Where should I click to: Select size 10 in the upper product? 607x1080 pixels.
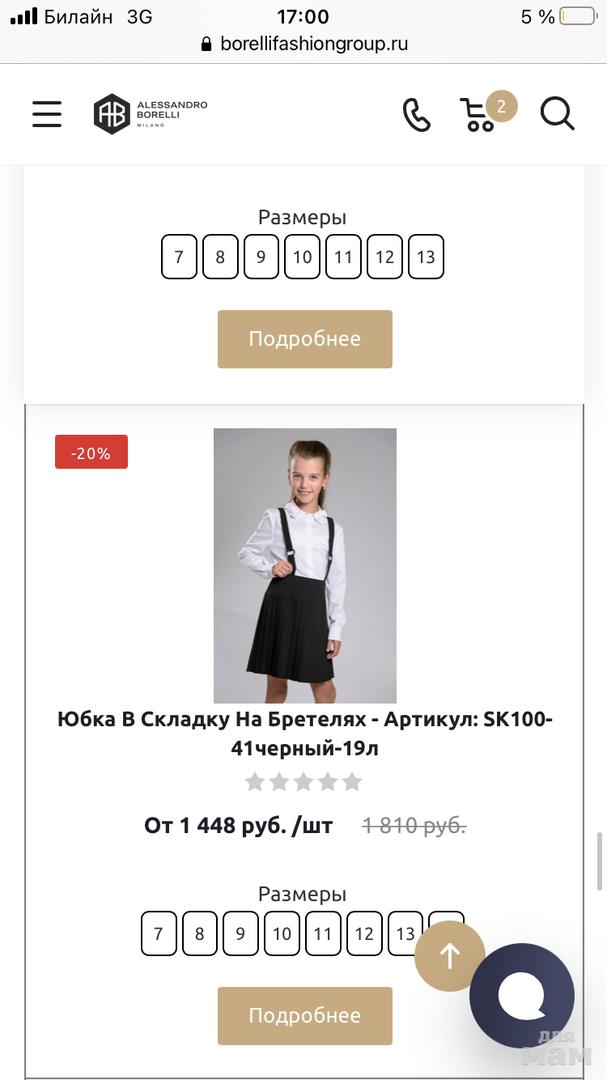[302, 257]
